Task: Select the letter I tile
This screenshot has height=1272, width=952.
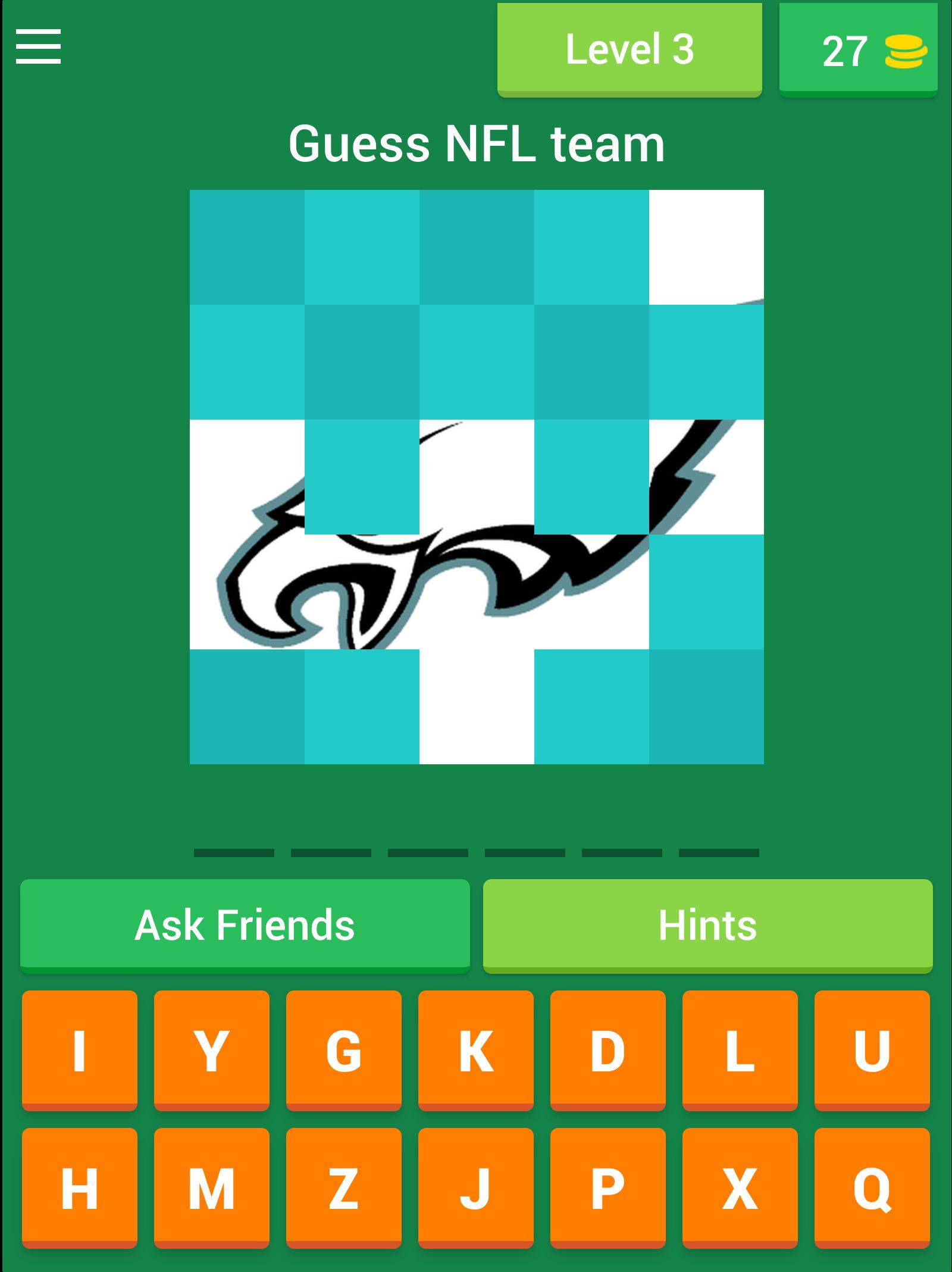Action: point(79,1050)
